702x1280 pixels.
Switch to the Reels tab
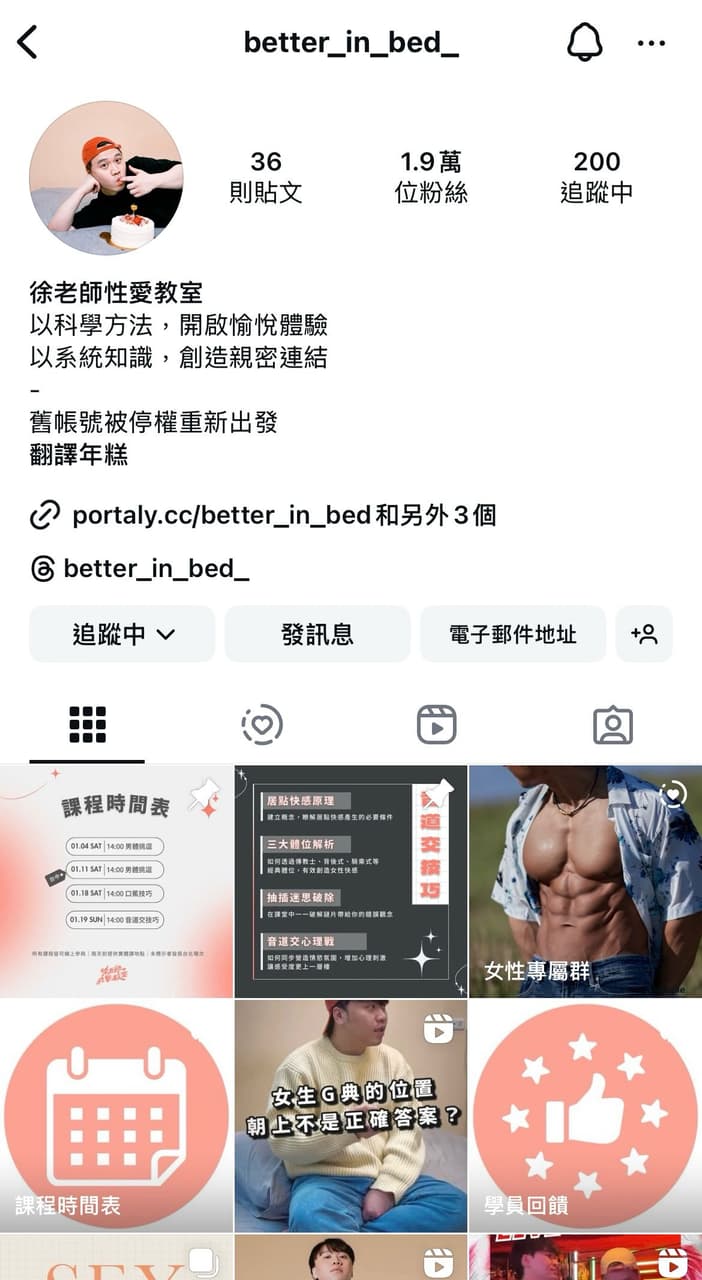pos(436,725)
